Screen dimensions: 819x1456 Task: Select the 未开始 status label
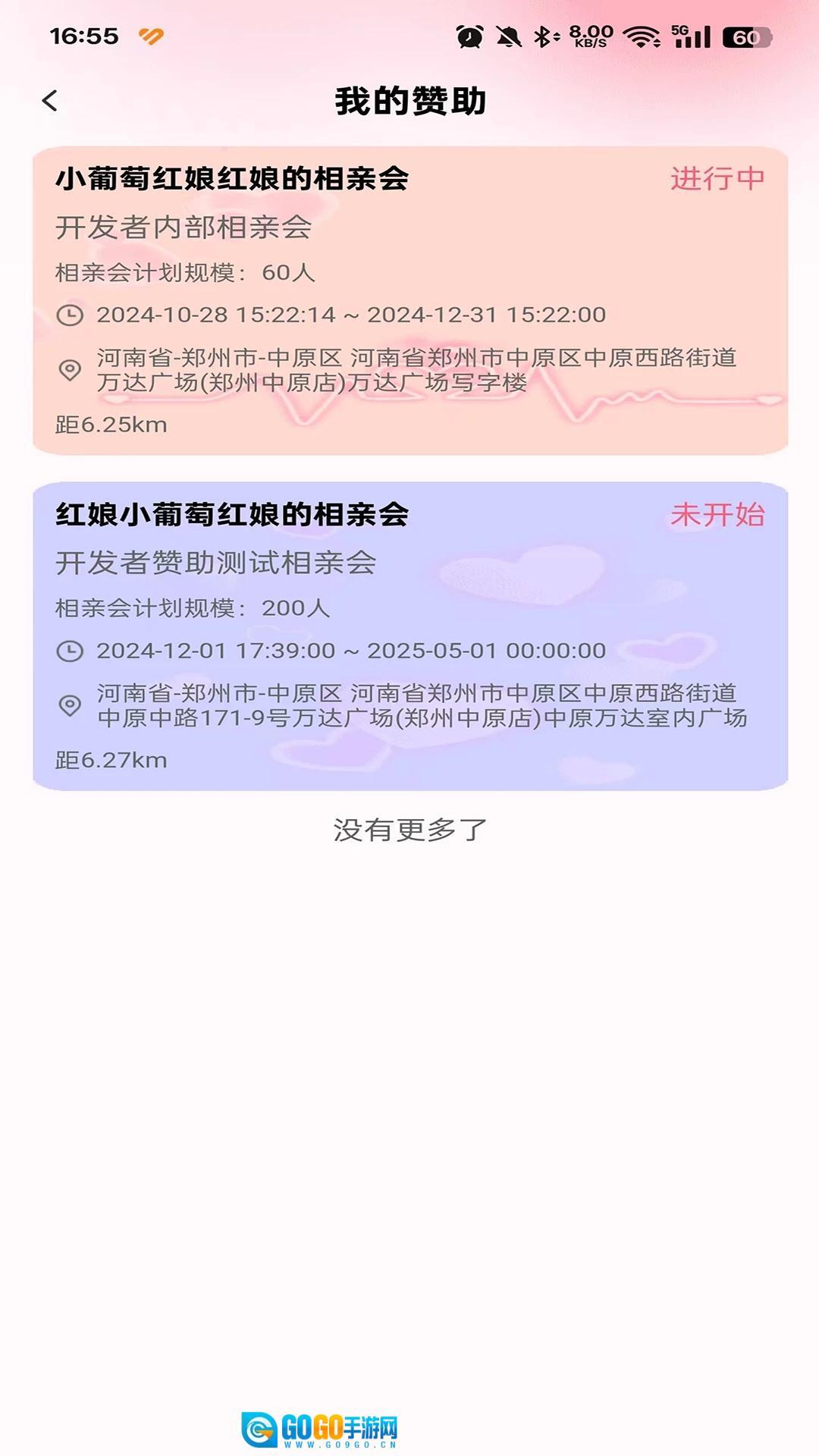coord(717,516)
